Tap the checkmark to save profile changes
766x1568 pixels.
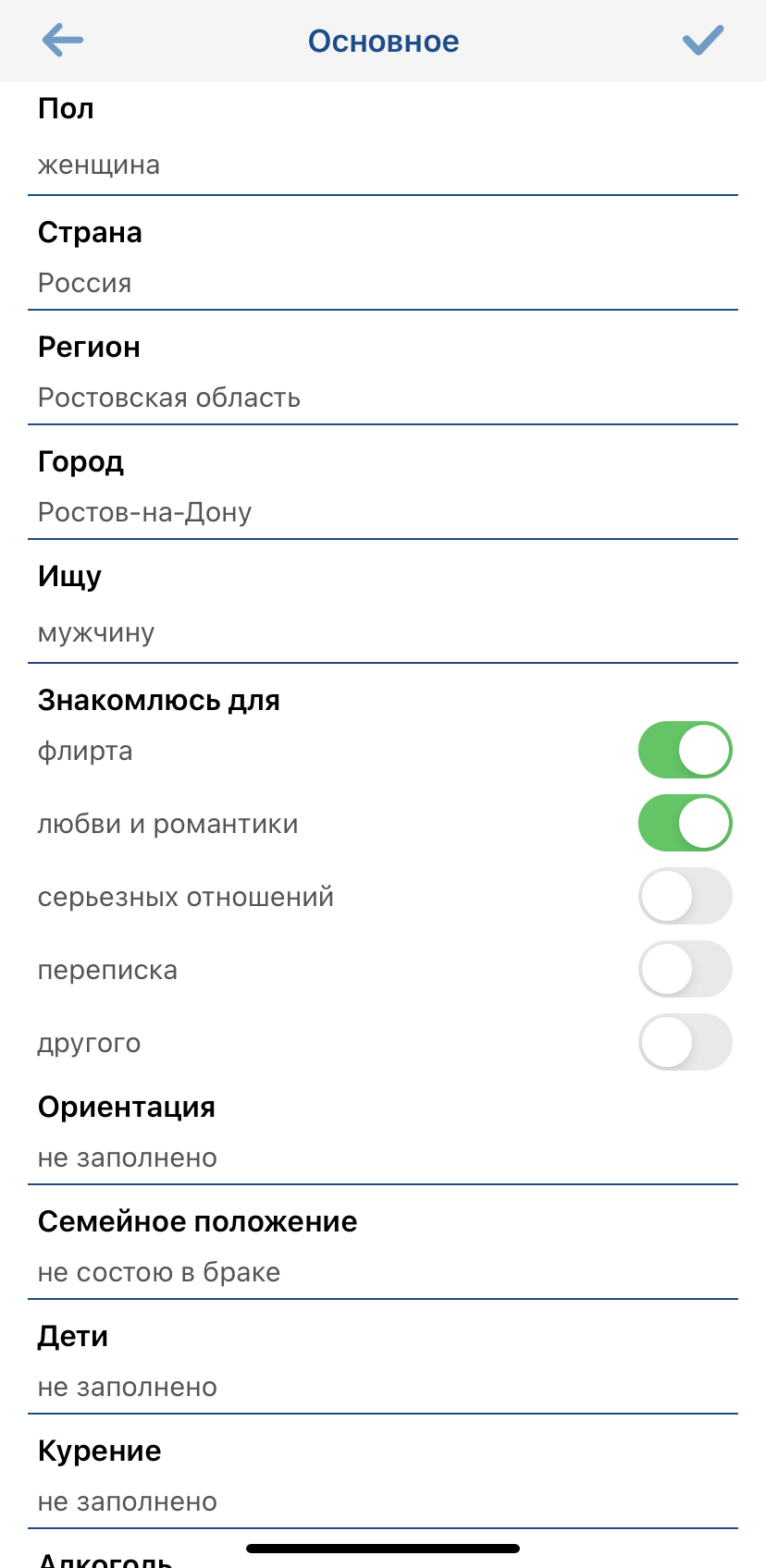point(702,41)
